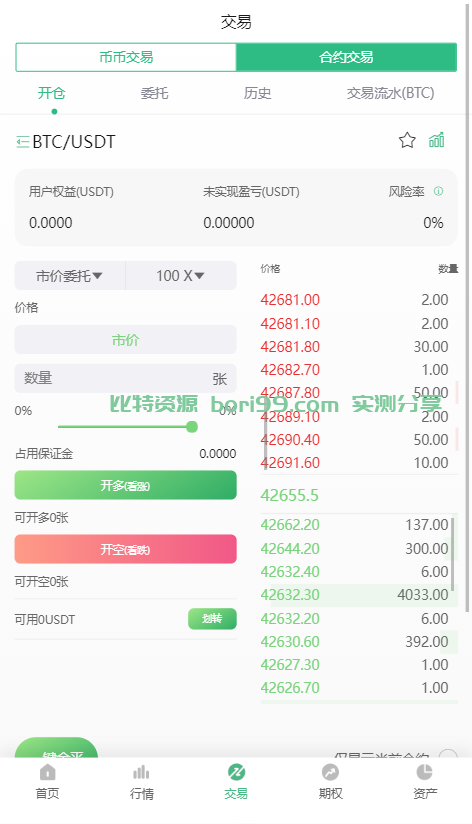472x824 pixels.
Task: Select the 42681.00 sell order price
Action: click(290, 300)
